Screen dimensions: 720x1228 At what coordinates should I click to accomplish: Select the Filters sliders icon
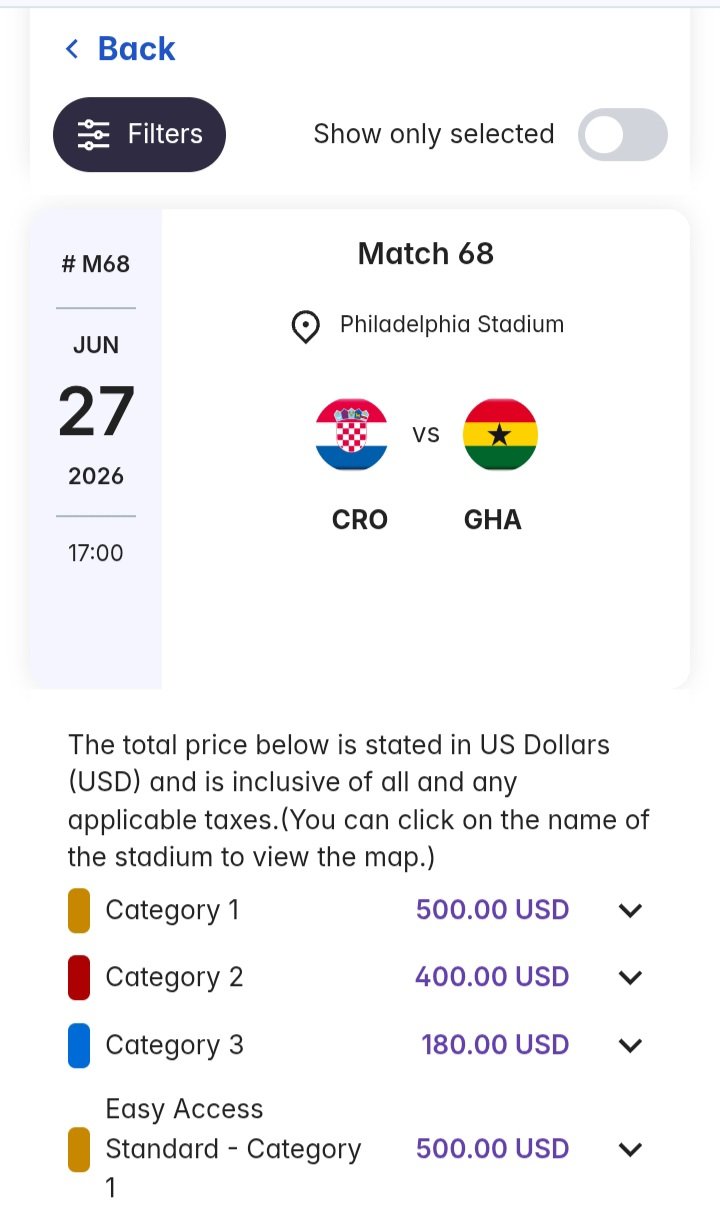click(x=95, y=134)
